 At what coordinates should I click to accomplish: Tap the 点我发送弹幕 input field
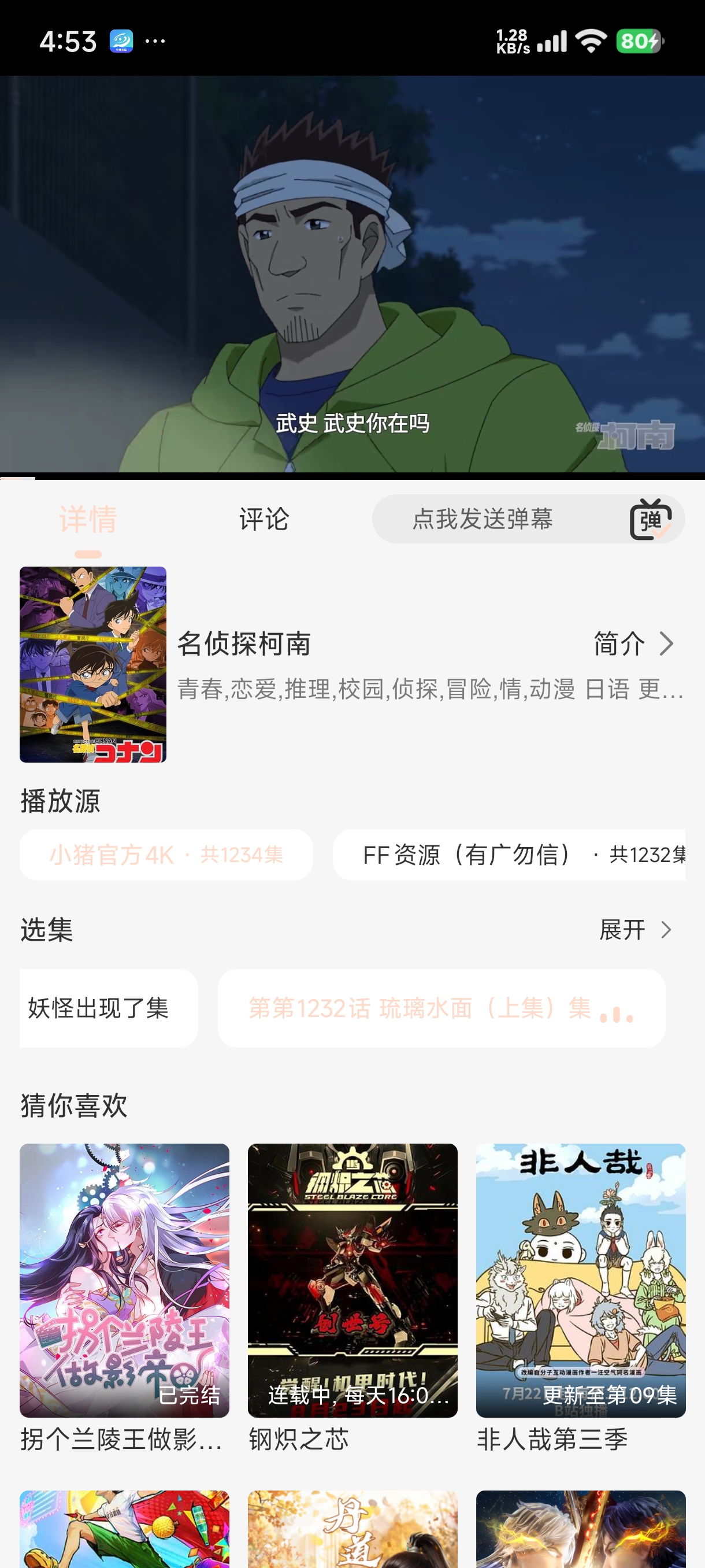point(483,519)
